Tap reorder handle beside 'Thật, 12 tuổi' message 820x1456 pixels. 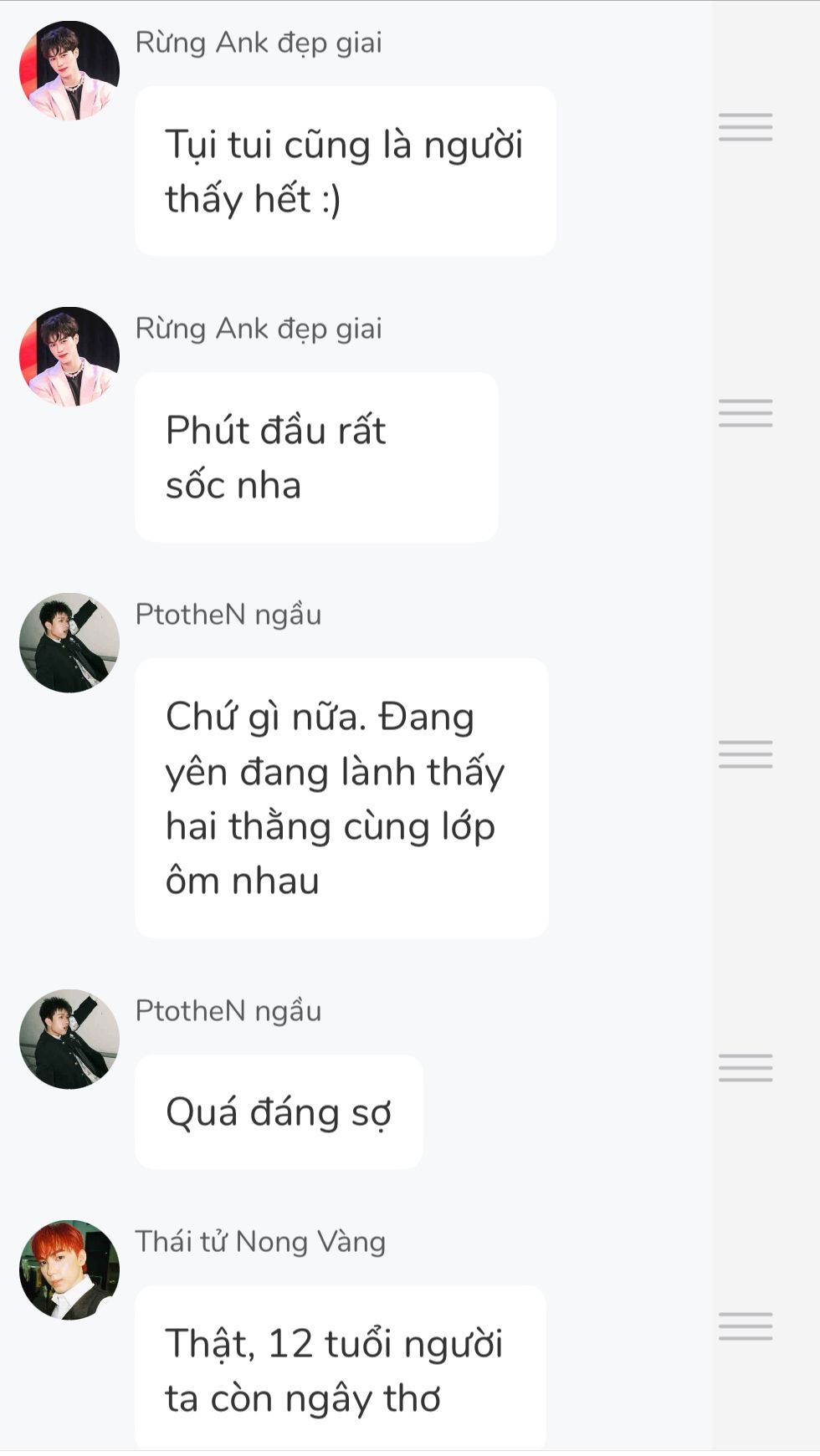(745, 1326)
